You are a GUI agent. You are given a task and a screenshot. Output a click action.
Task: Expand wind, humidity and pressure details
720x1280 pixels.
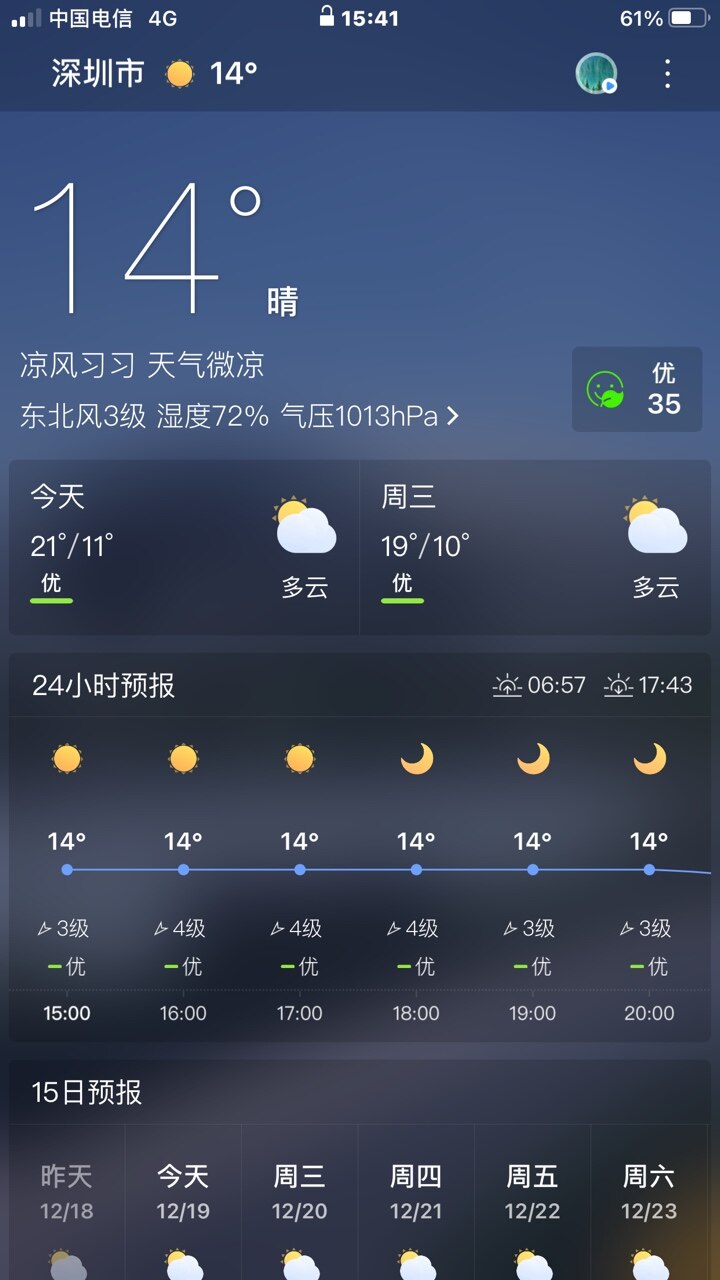click(x=240, y=416)
